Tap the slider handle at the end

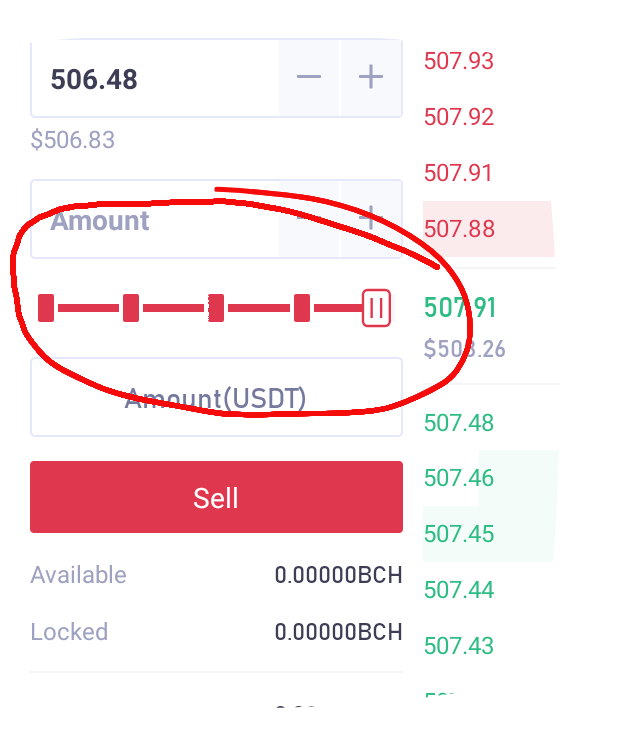point(377,308)
